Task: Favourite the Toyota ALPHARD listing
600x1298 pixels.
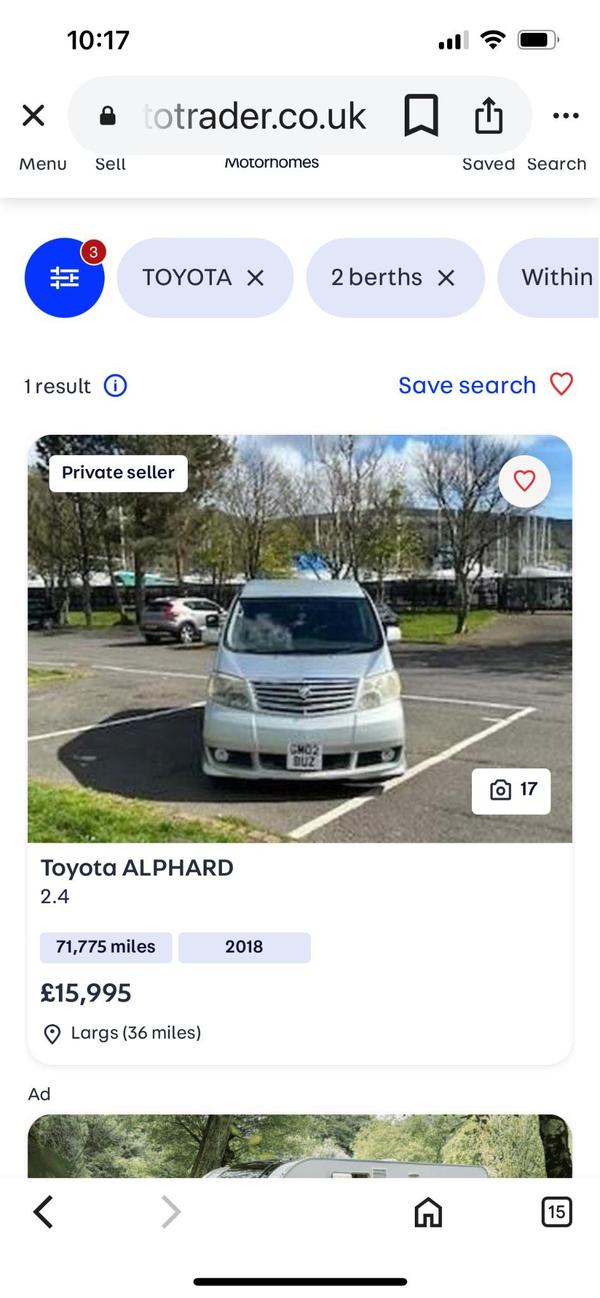Action: coord(524,481)
